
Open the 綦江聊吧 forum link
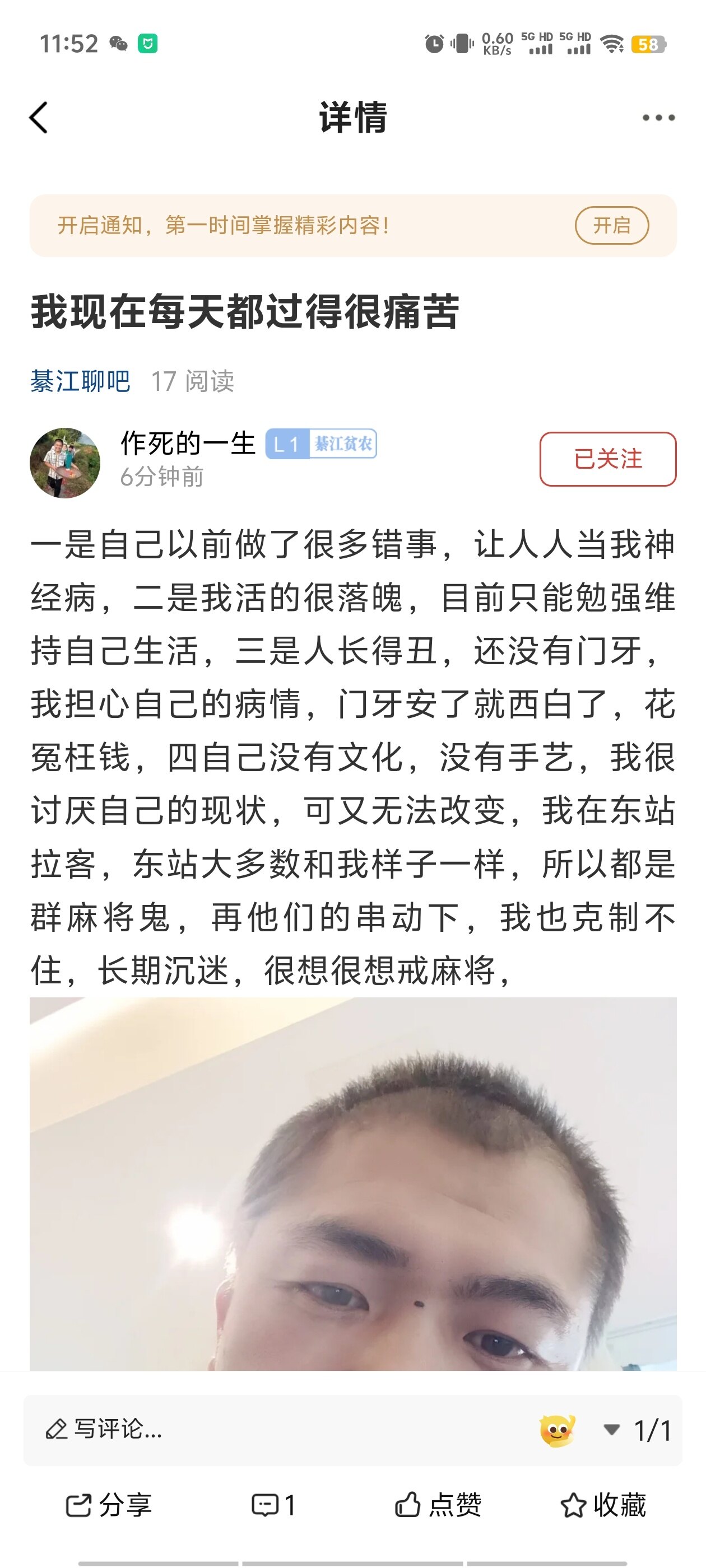[x=81, y=381]
